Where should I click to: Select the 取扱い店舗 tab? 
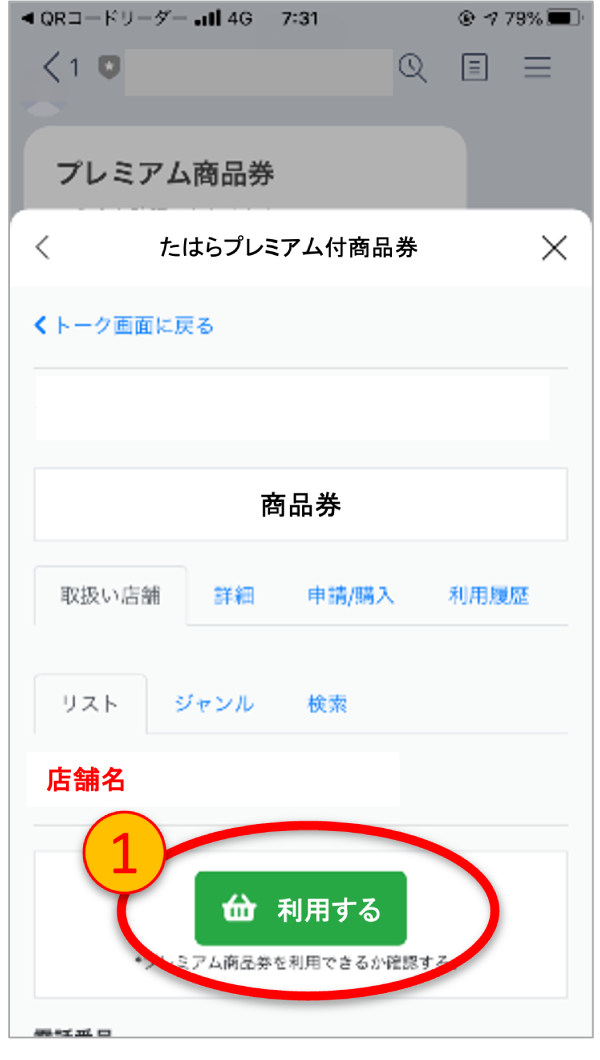[x=110, y=596]
